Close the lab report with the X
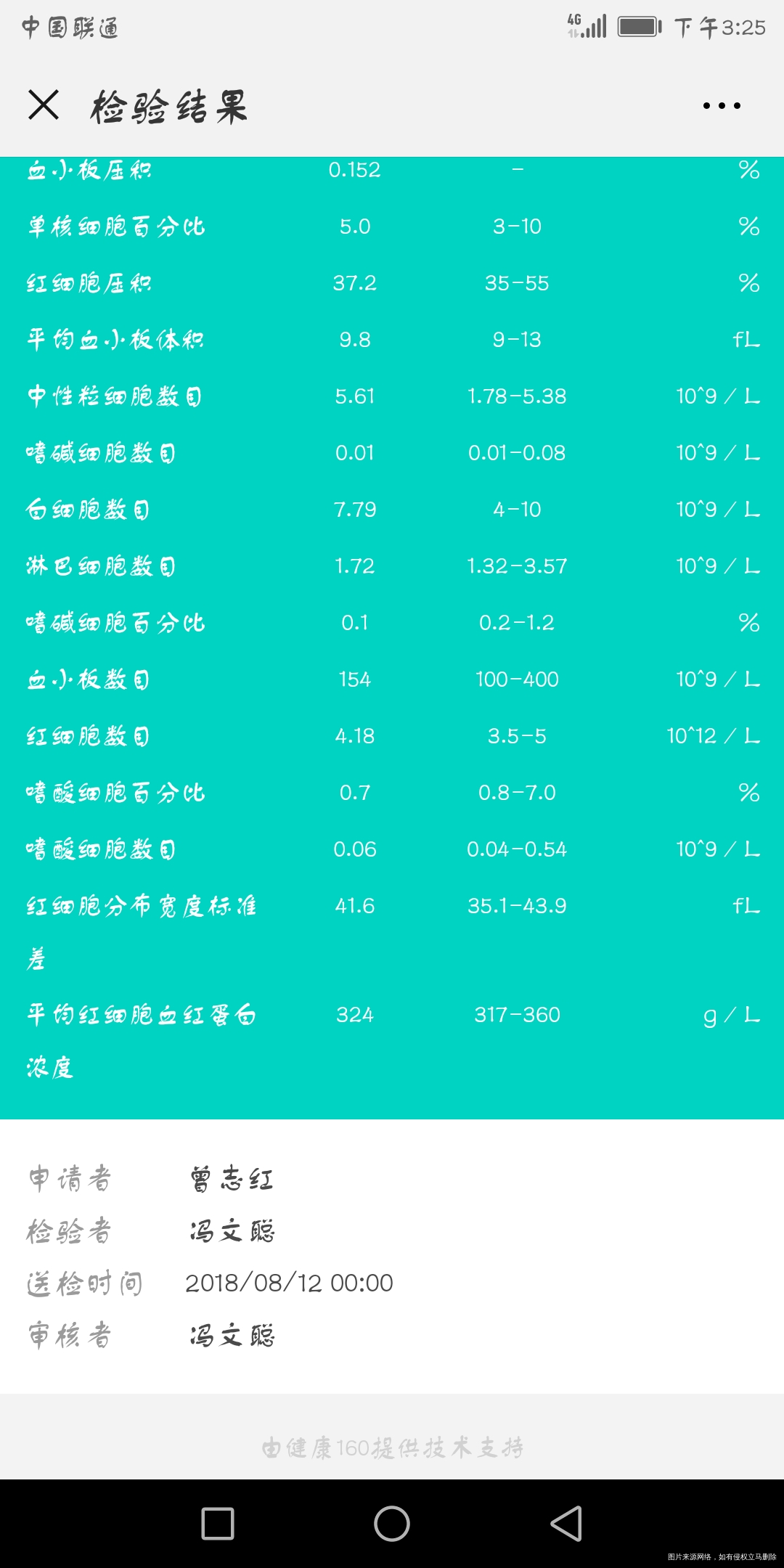The image size is (784, 1568). click(x=45, y=106)
